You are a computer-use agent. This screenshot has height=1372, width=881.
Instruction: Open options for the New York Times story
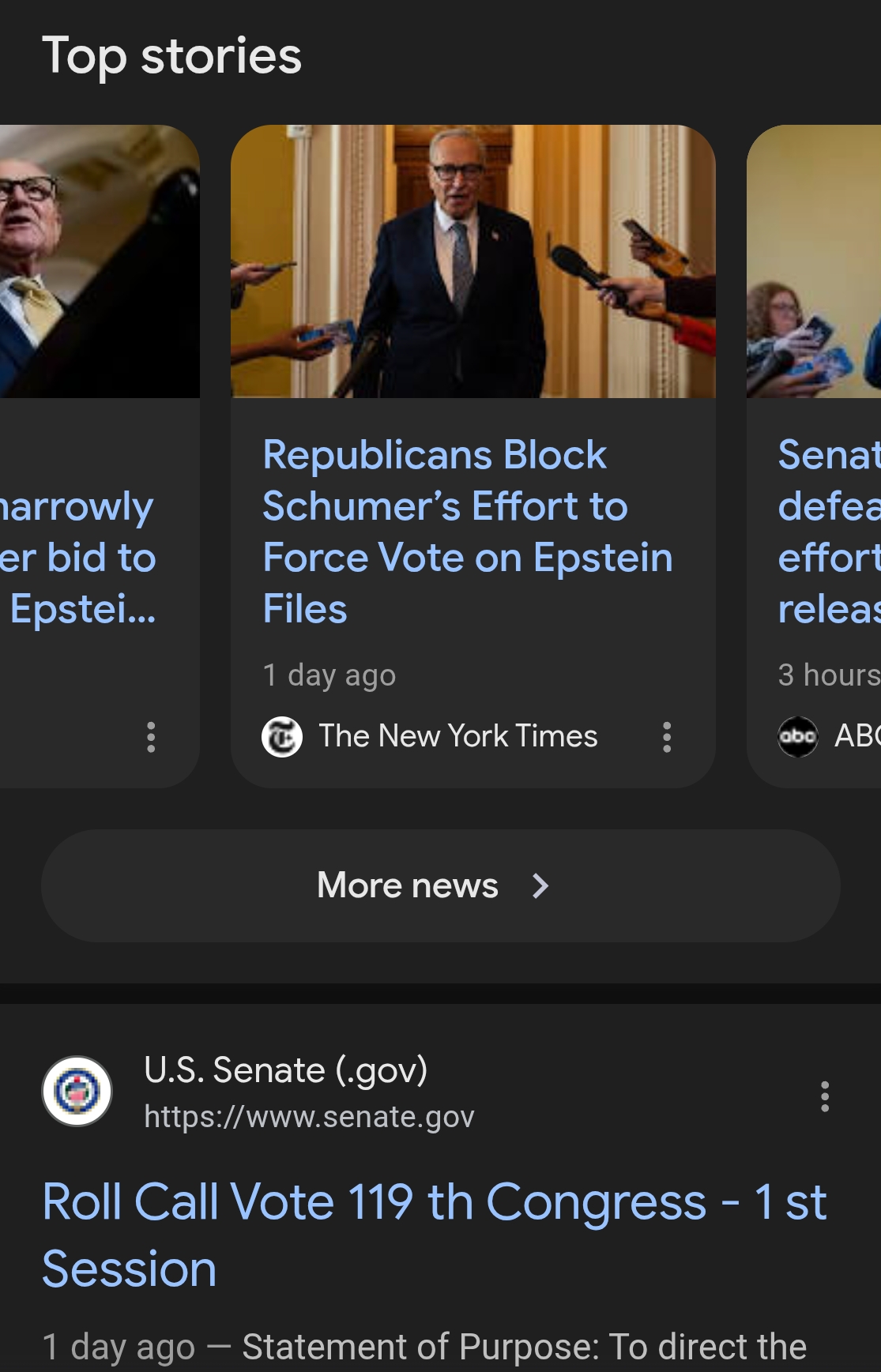coord(667,737)
